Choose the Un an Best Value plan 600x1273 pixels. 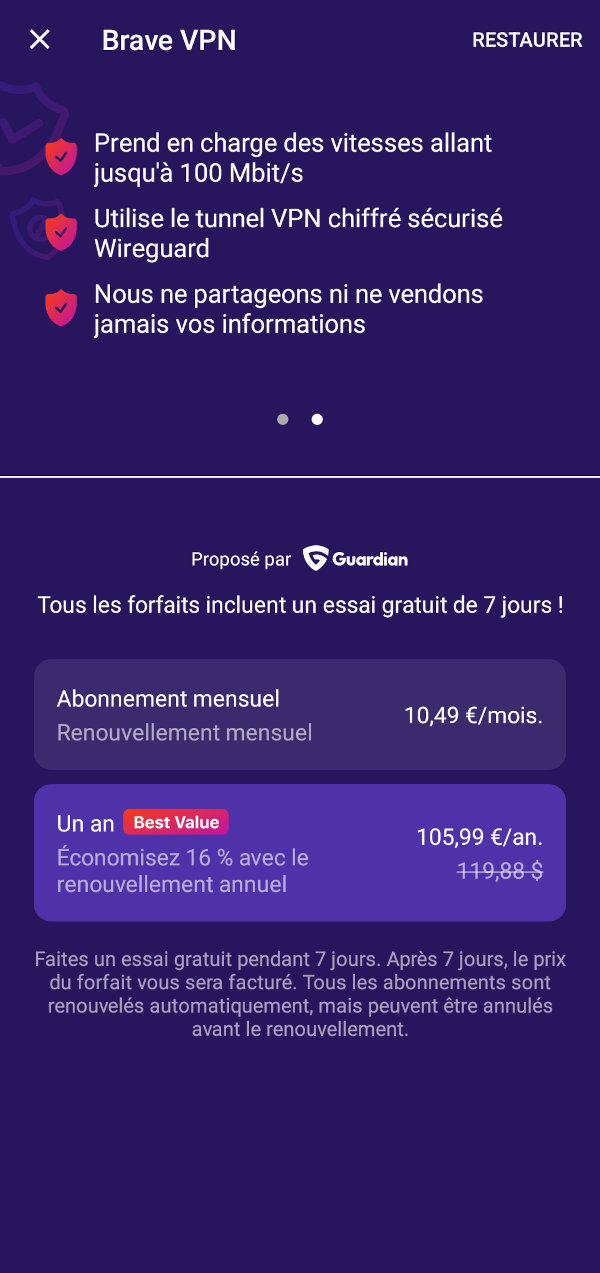coord(300,853)
